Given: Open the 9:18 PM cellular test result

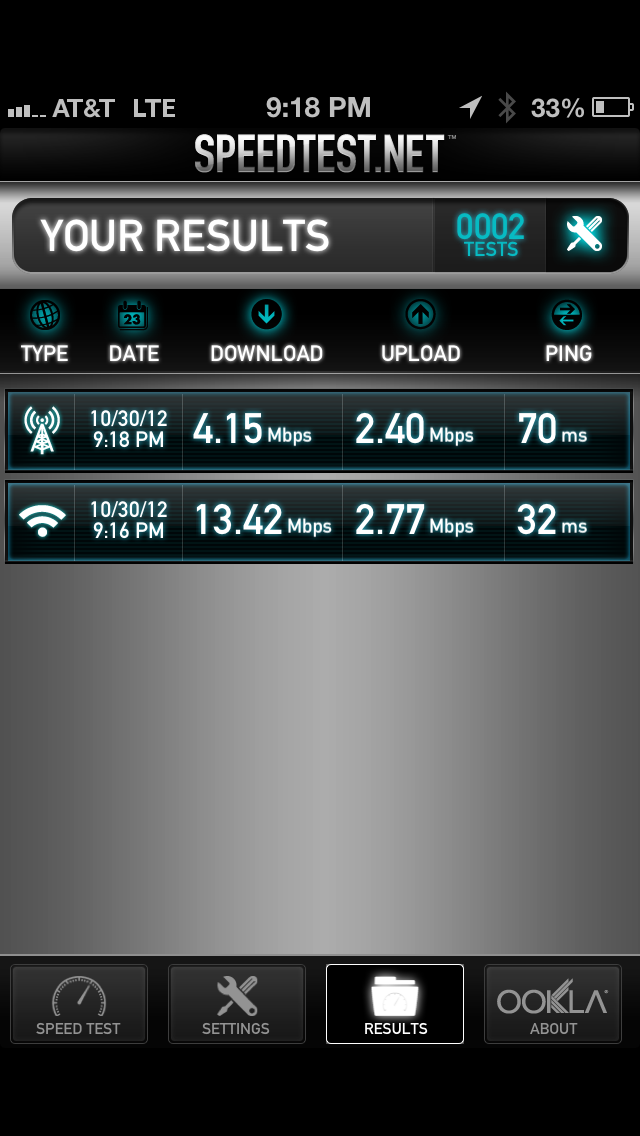Looking at the screenshot, I should [x=319, y=430].
